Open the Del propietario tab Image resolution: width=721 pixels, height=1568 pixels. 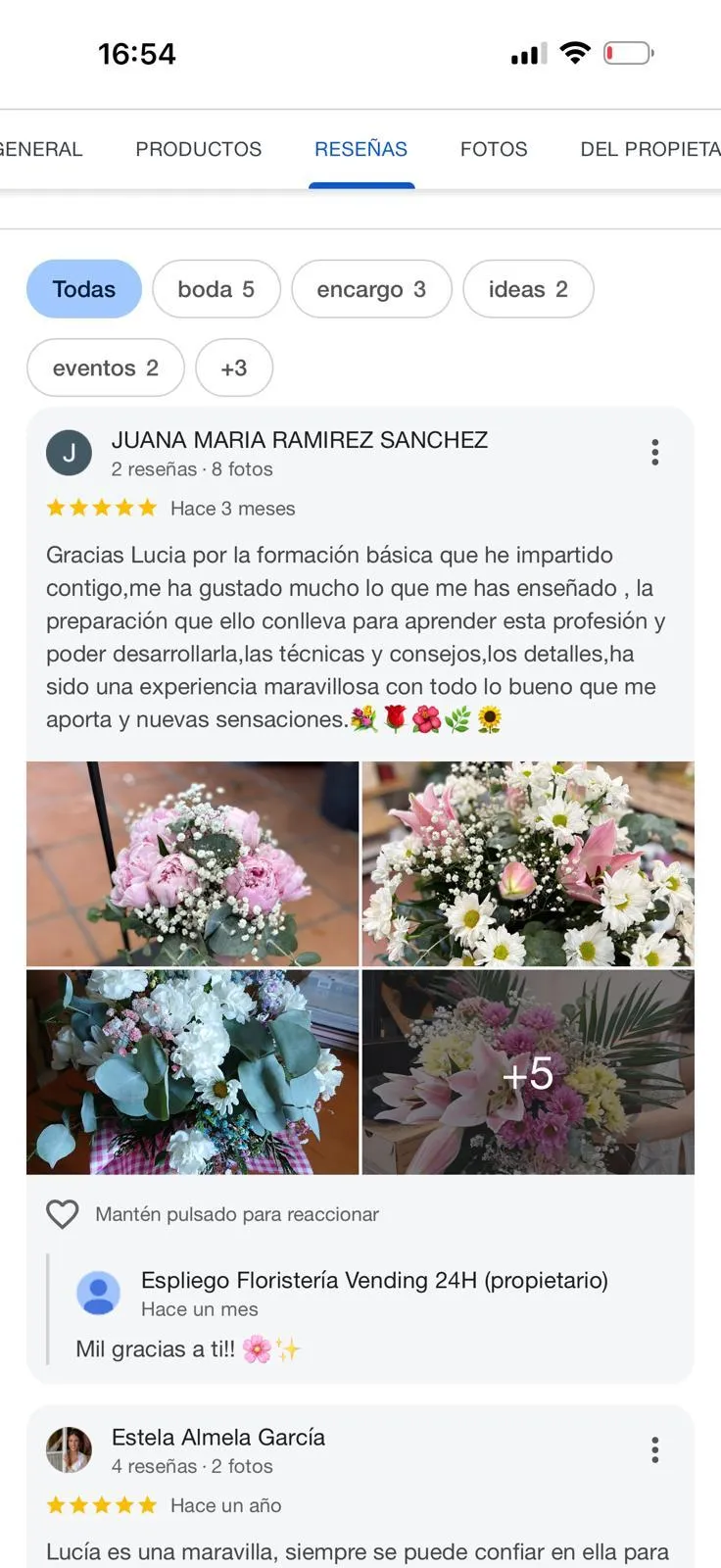tap(650, 149)
